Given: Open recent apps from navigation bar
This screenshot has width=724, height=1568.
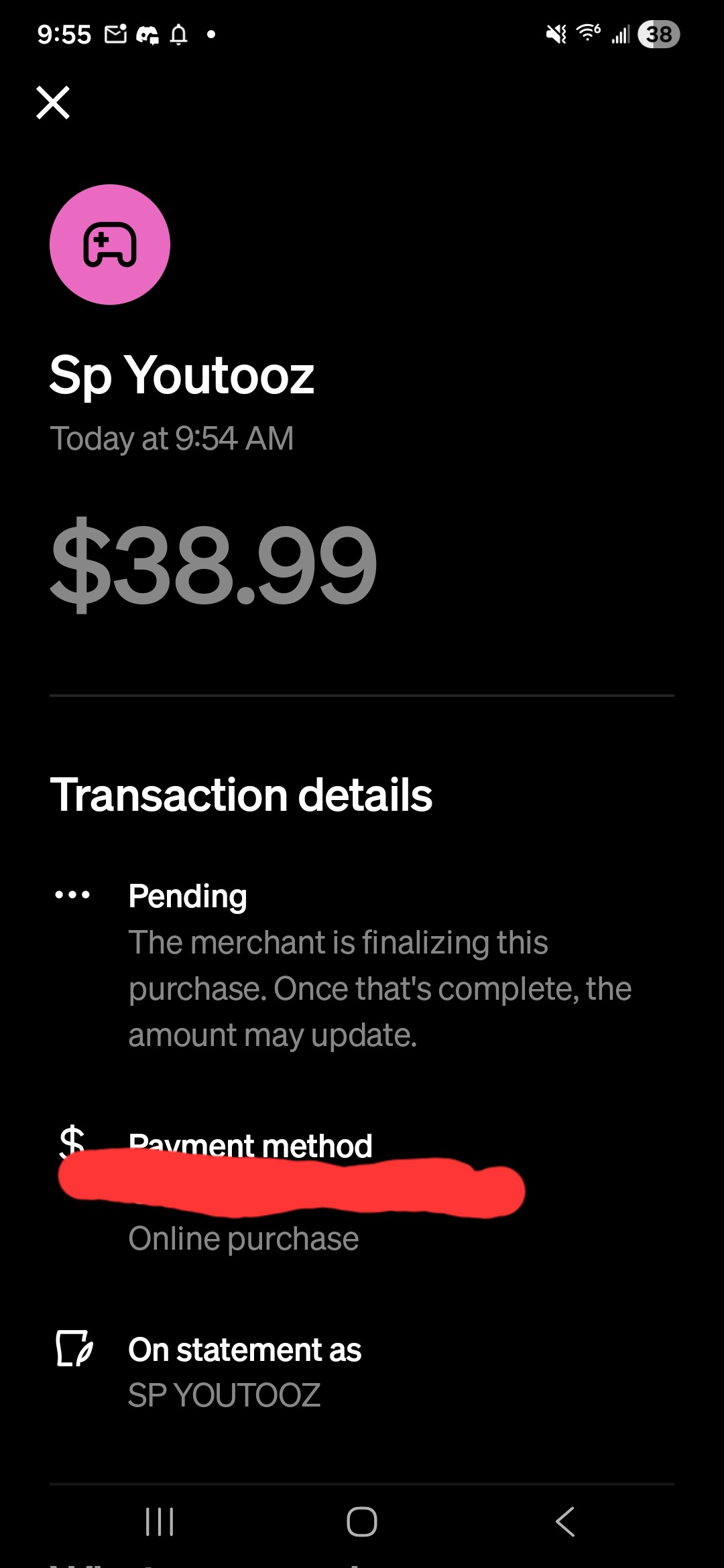Looking at the screenshot, I should pos(160,1521).
